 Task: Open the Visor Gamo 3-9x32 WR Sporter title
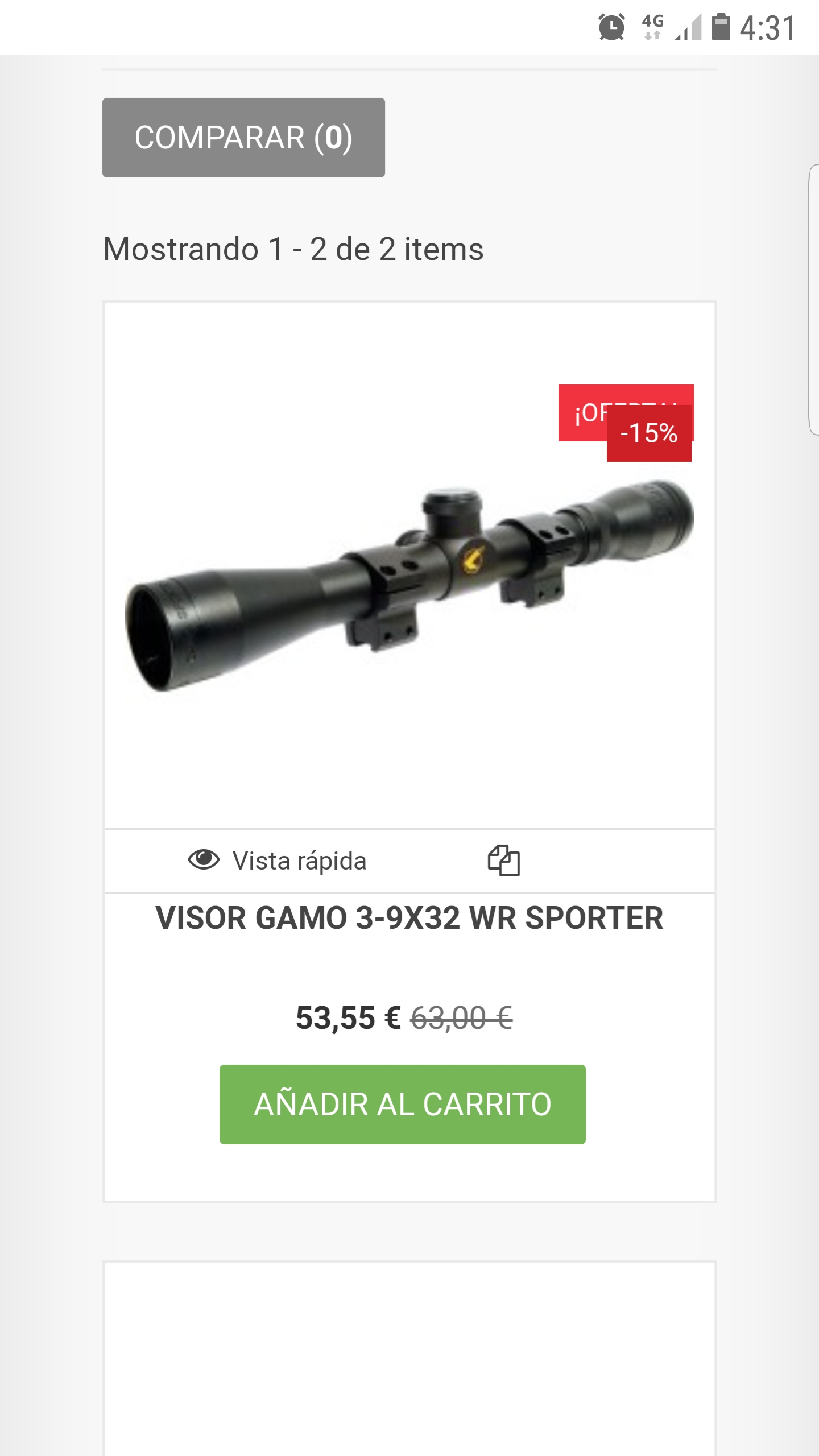[x=409, y=918]
